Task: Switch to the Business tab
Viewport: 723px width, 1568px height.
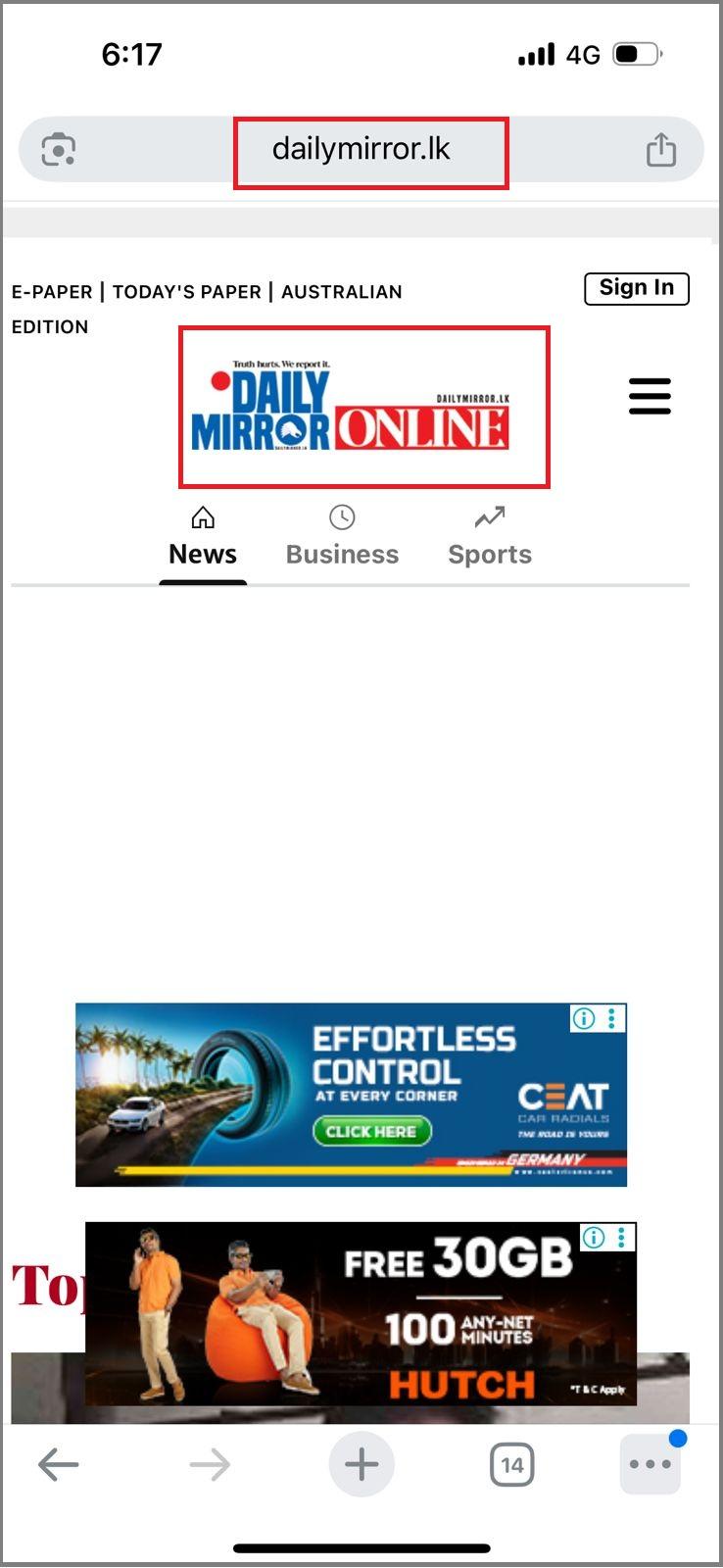Action: [342, 537]
